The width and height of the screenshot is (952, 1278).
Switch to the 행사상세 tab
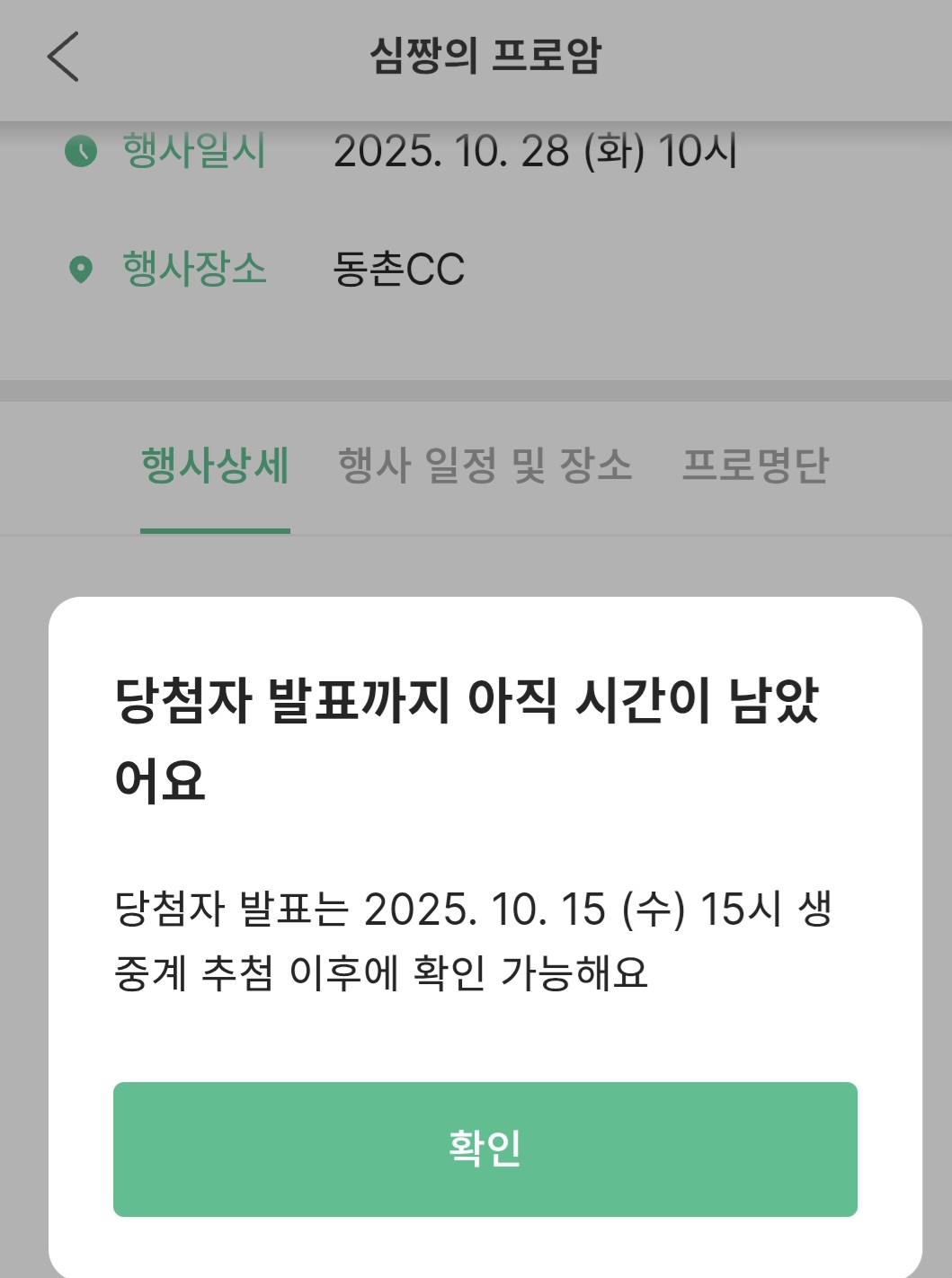[215, 466]
